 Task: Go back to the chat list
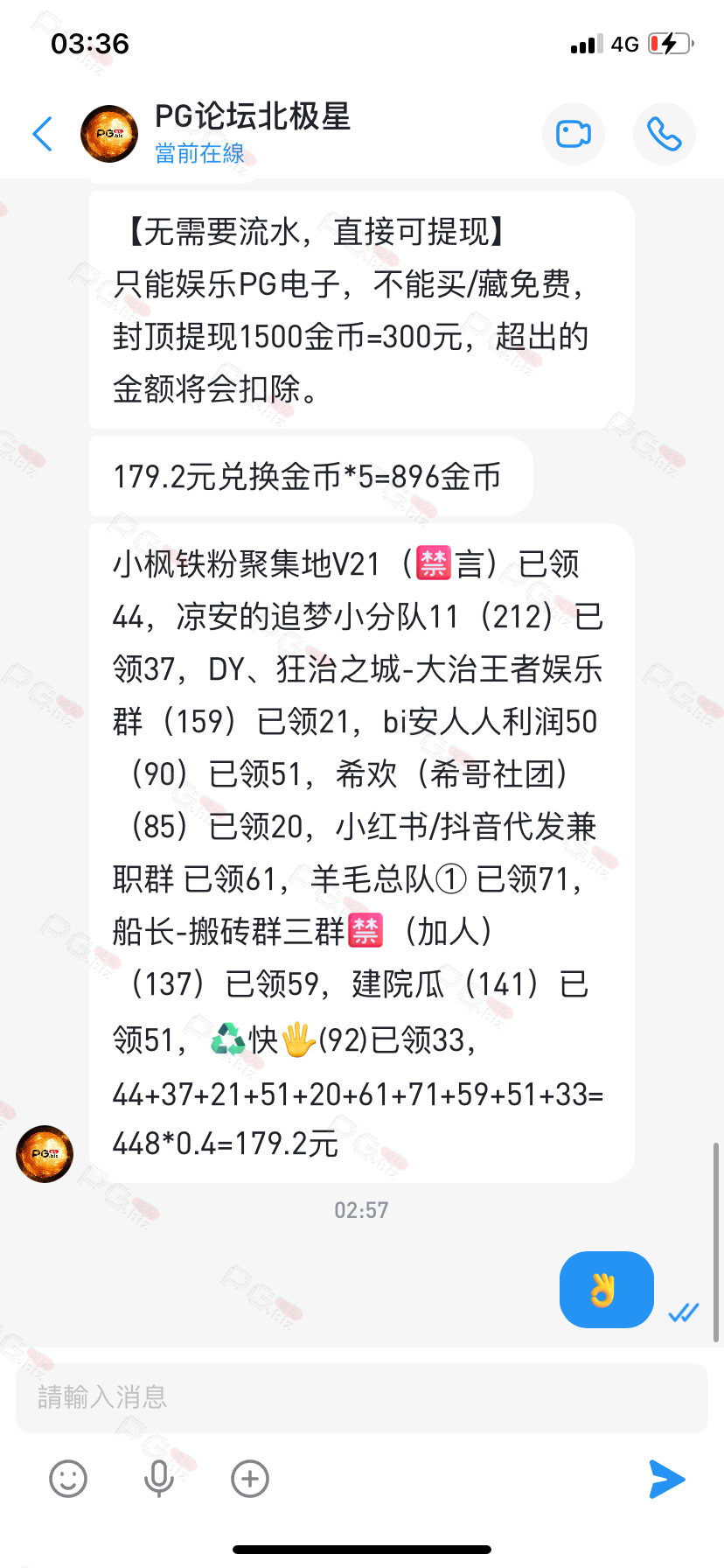[43, 134]
